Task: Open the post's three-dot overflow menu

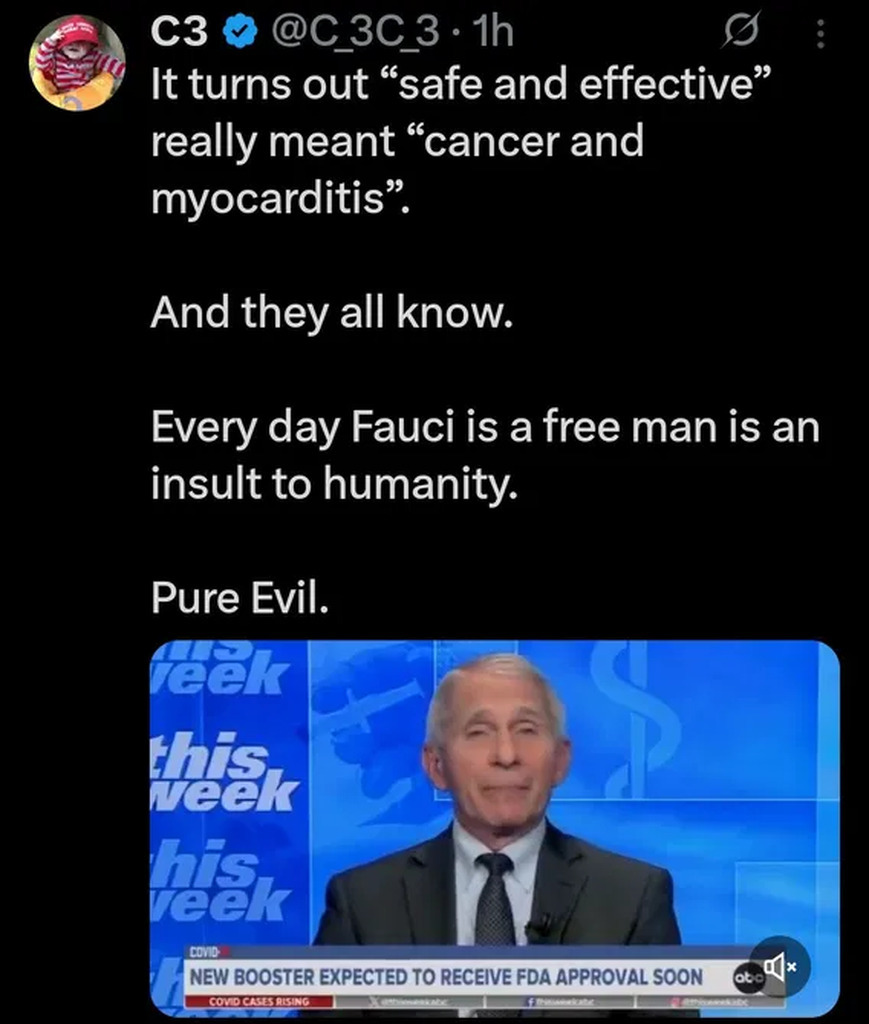Action: [x=820, y=37]
